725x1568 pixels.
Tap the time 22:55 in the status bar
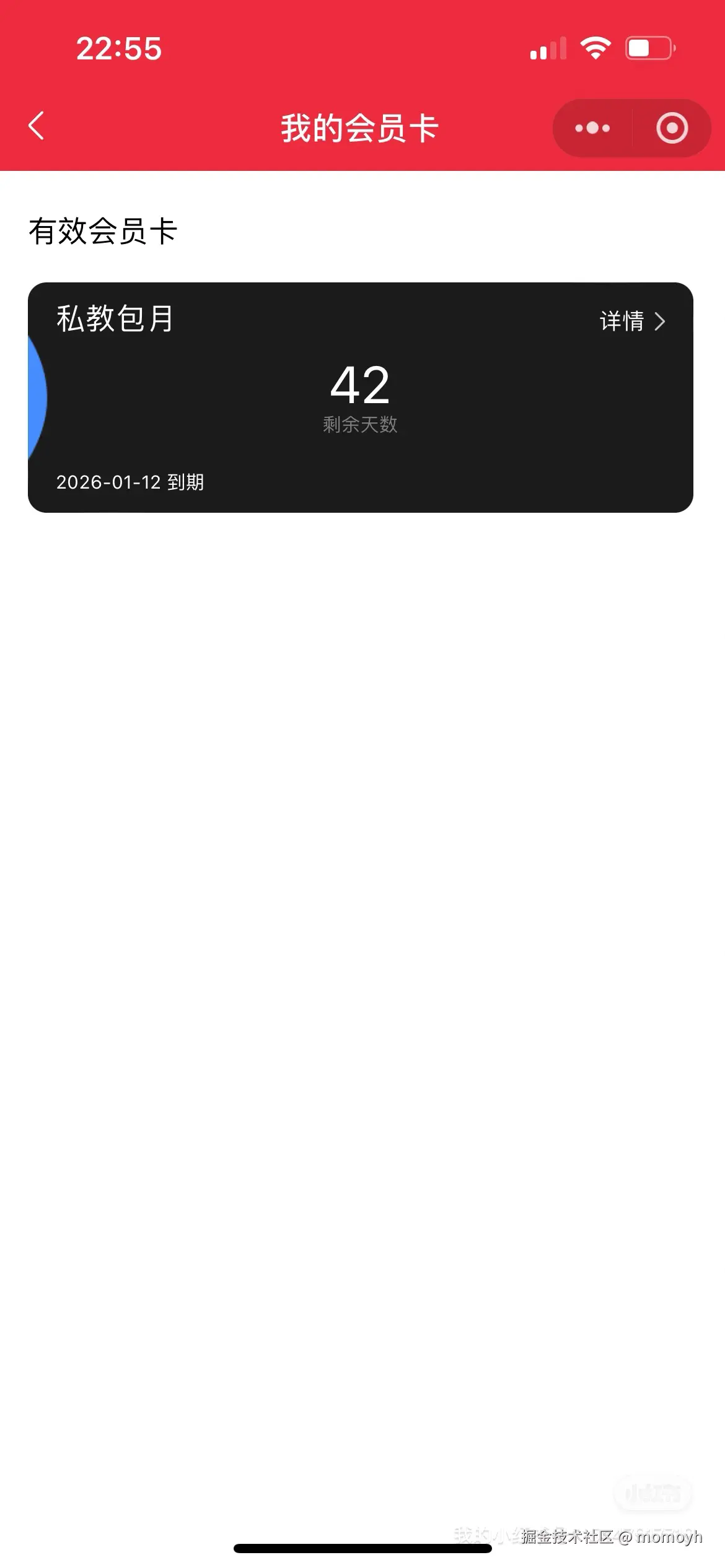pyautogui.click(x=118, y=48)
